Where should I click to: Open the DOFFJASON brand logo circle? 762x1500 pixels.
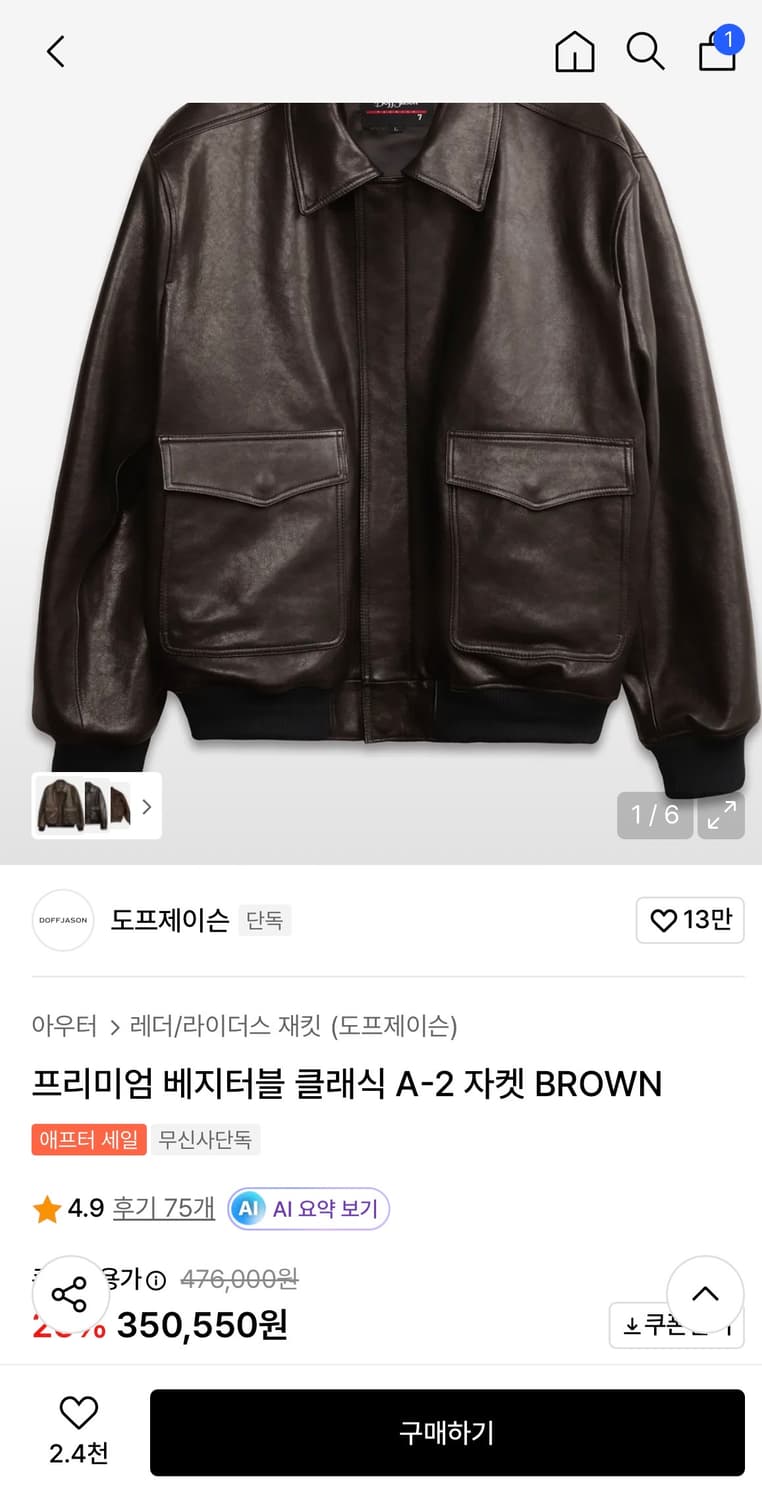62,920
